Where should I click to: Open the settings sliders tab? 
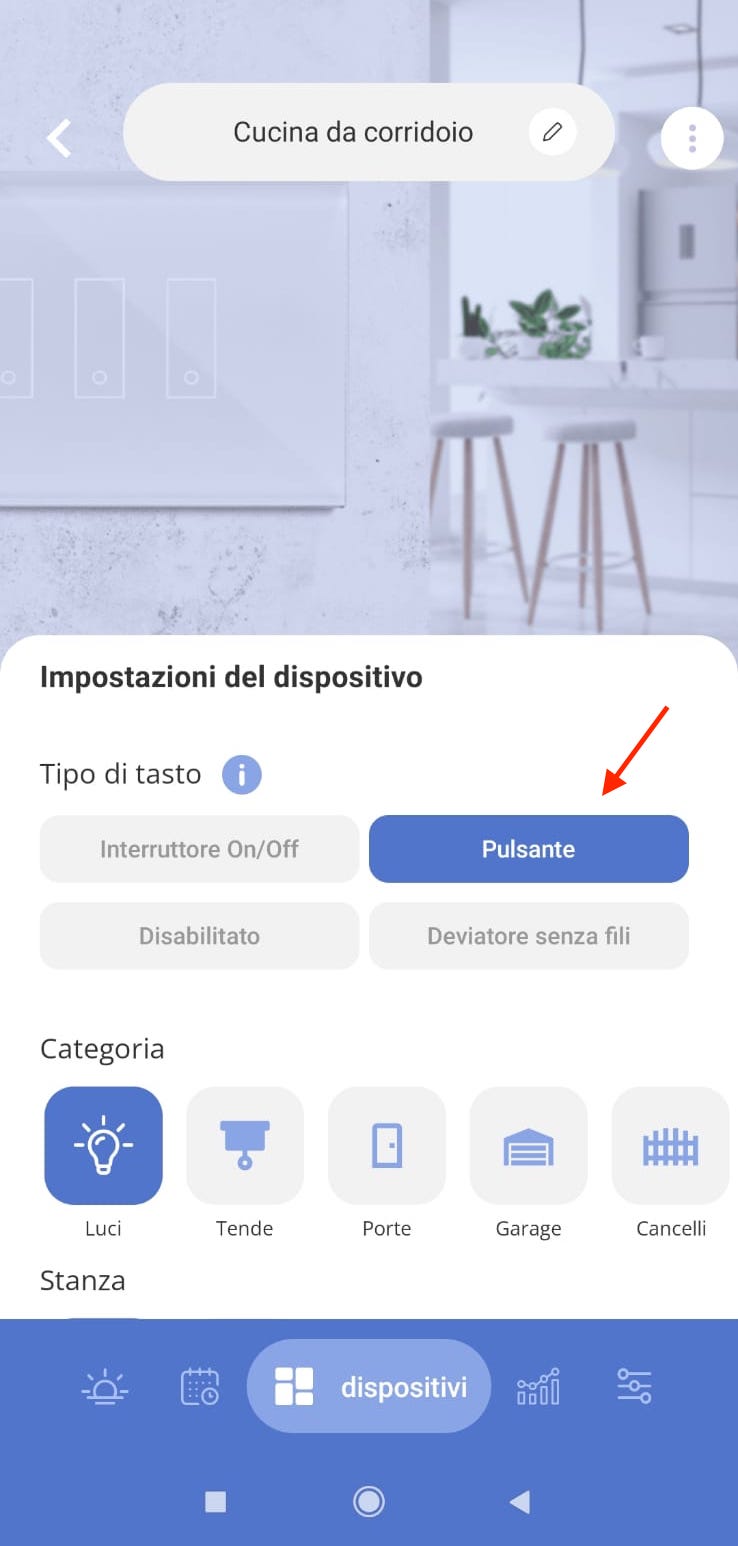634,1387
